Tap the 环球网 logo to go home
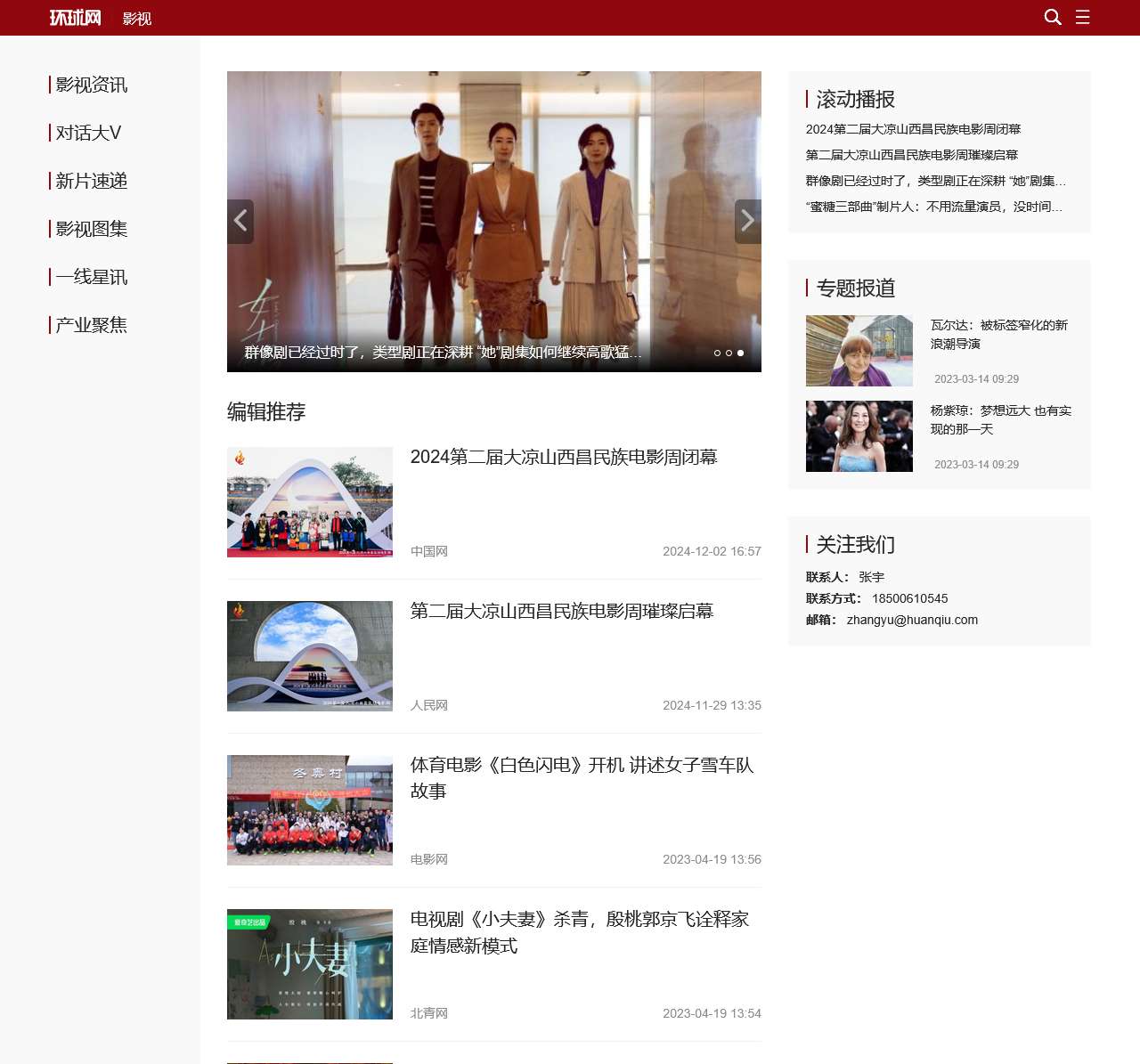1140x1064 pixels. (75, 18)
